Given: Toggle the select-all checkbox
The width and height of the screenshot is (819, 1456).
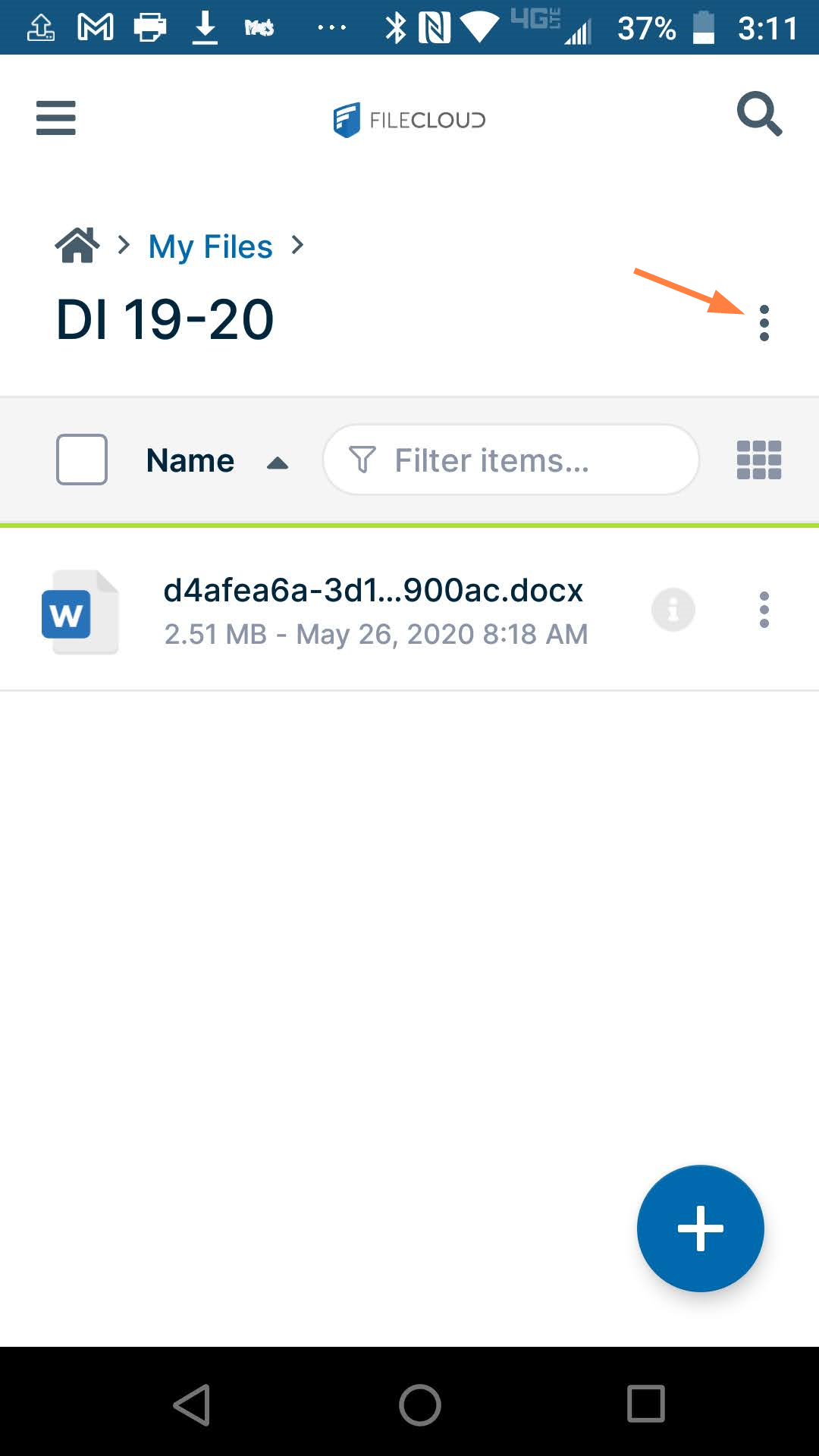Looking at the screenshot, I should click(81, 459).
